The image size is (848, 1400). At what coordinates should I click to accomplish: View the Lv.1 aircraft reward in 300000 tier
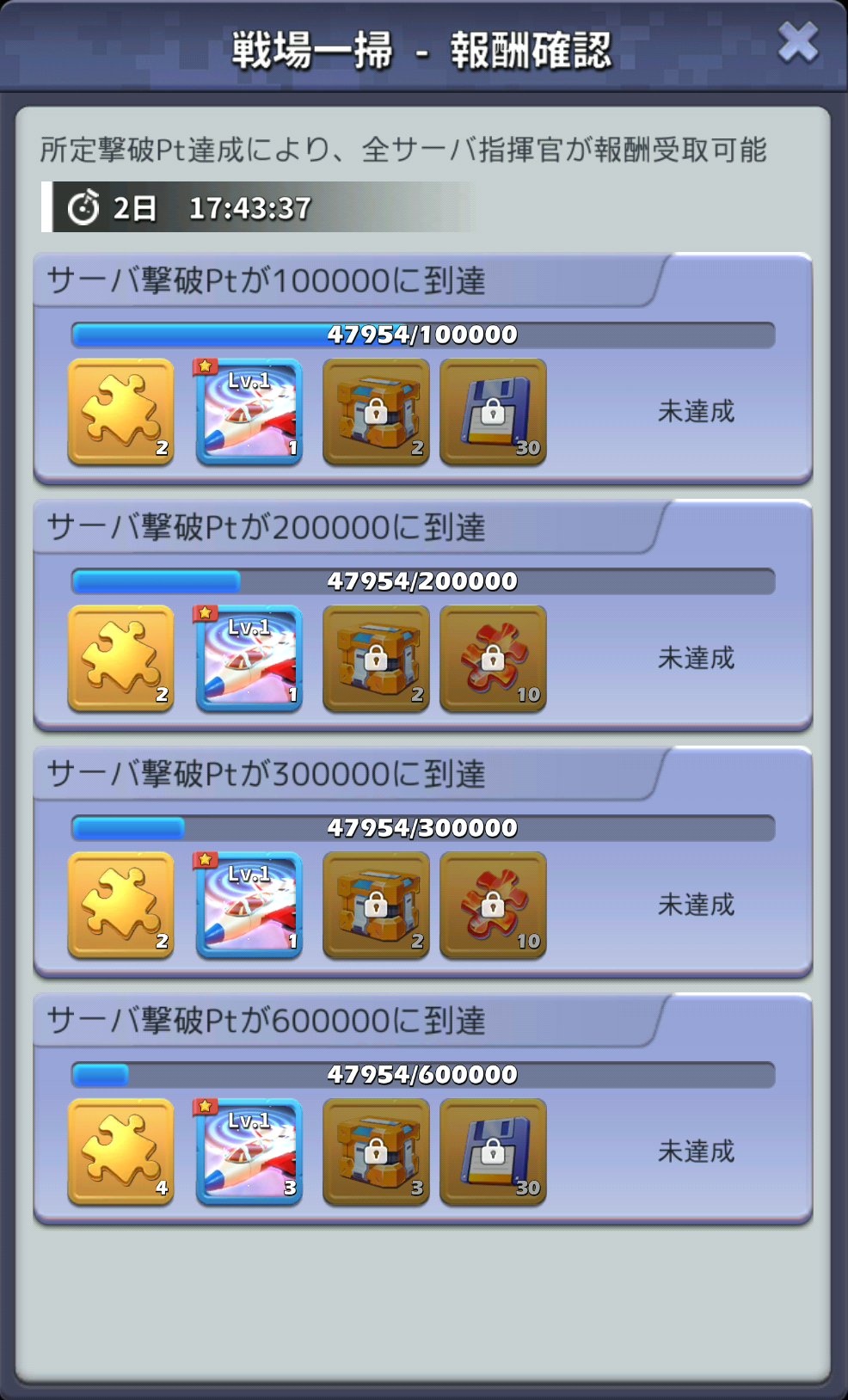[249, 906]
